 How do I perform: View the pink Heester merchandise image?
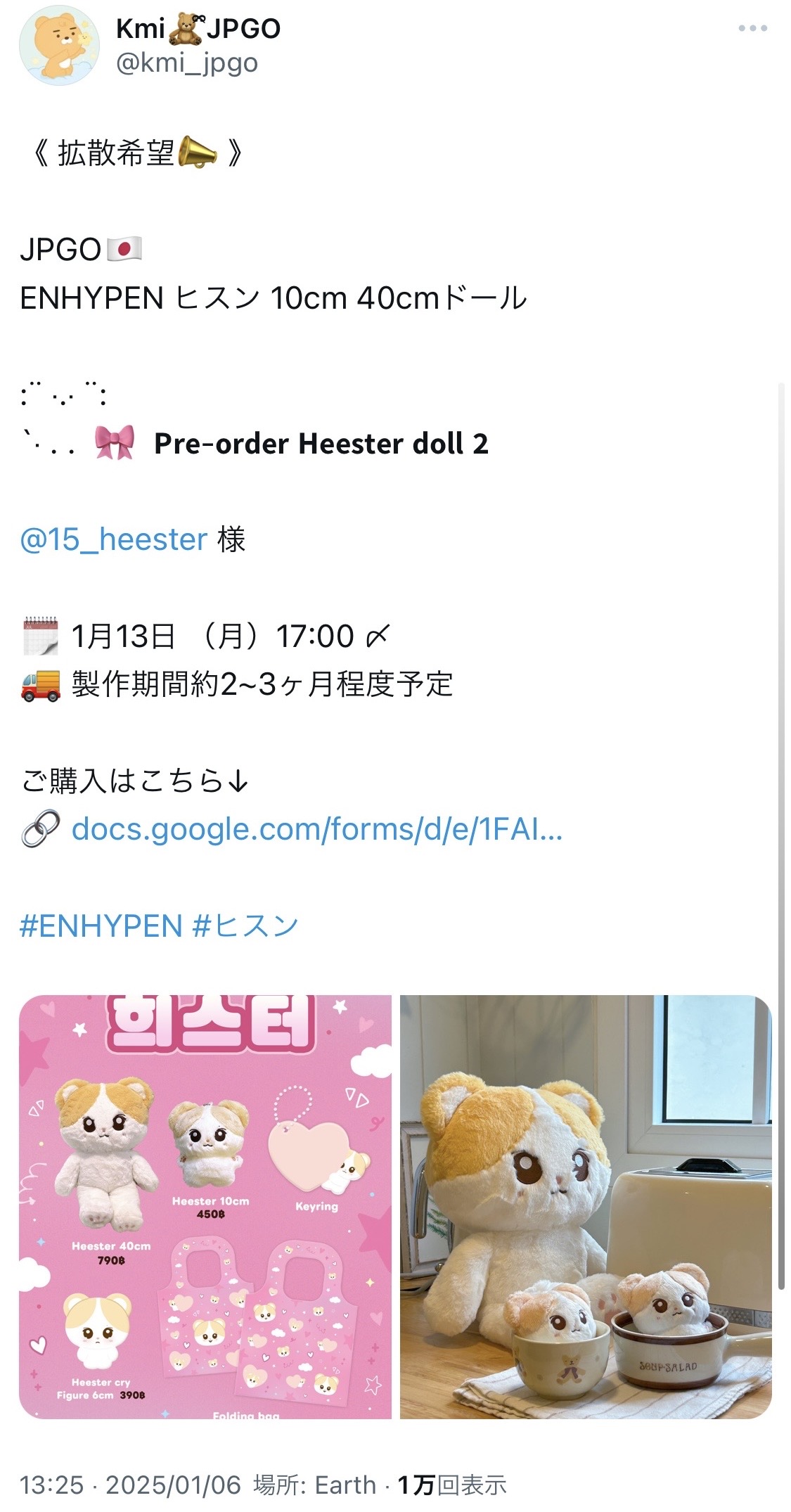[x=205, y=1207]
